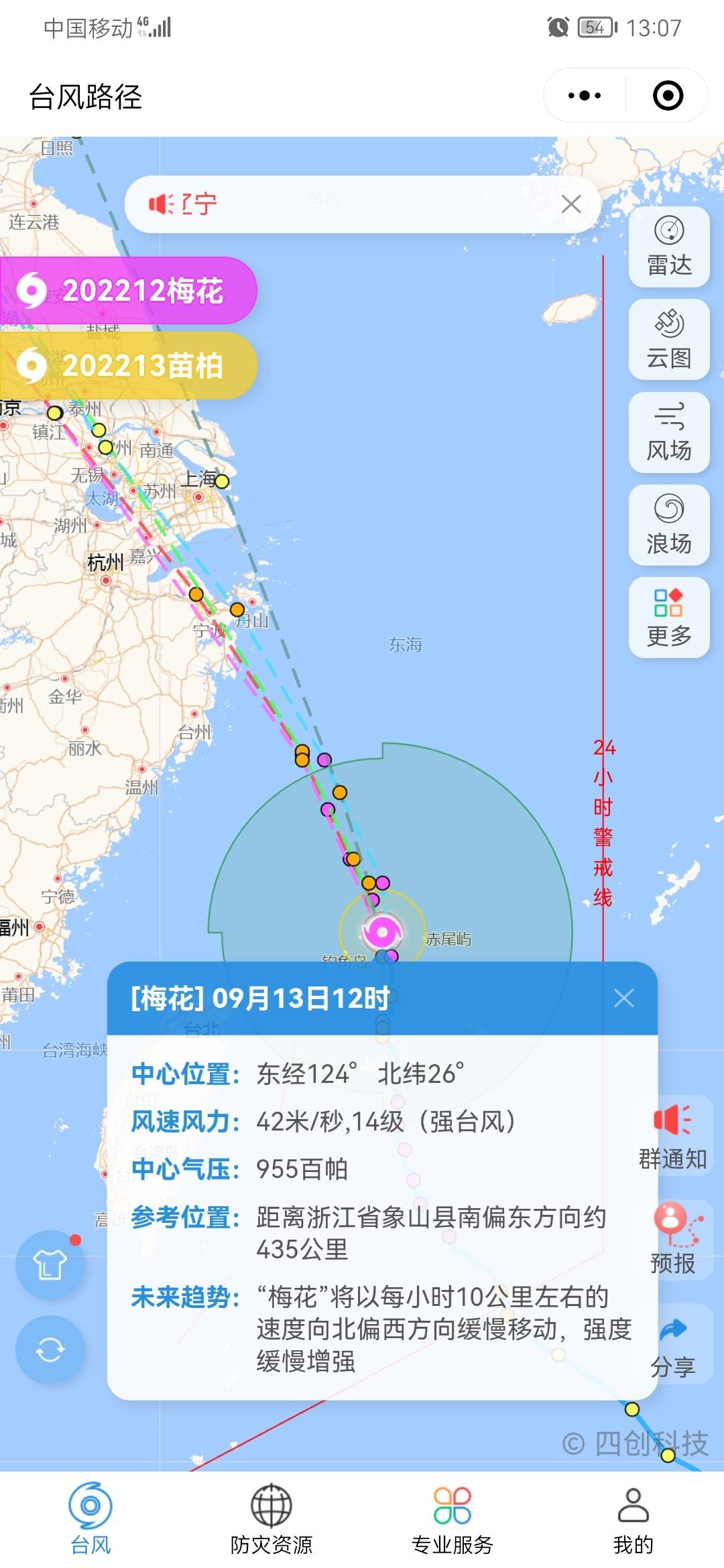This screenshot has width=724, height=1568.
Task: Dismiss the announcement banner
Action: 571,204
